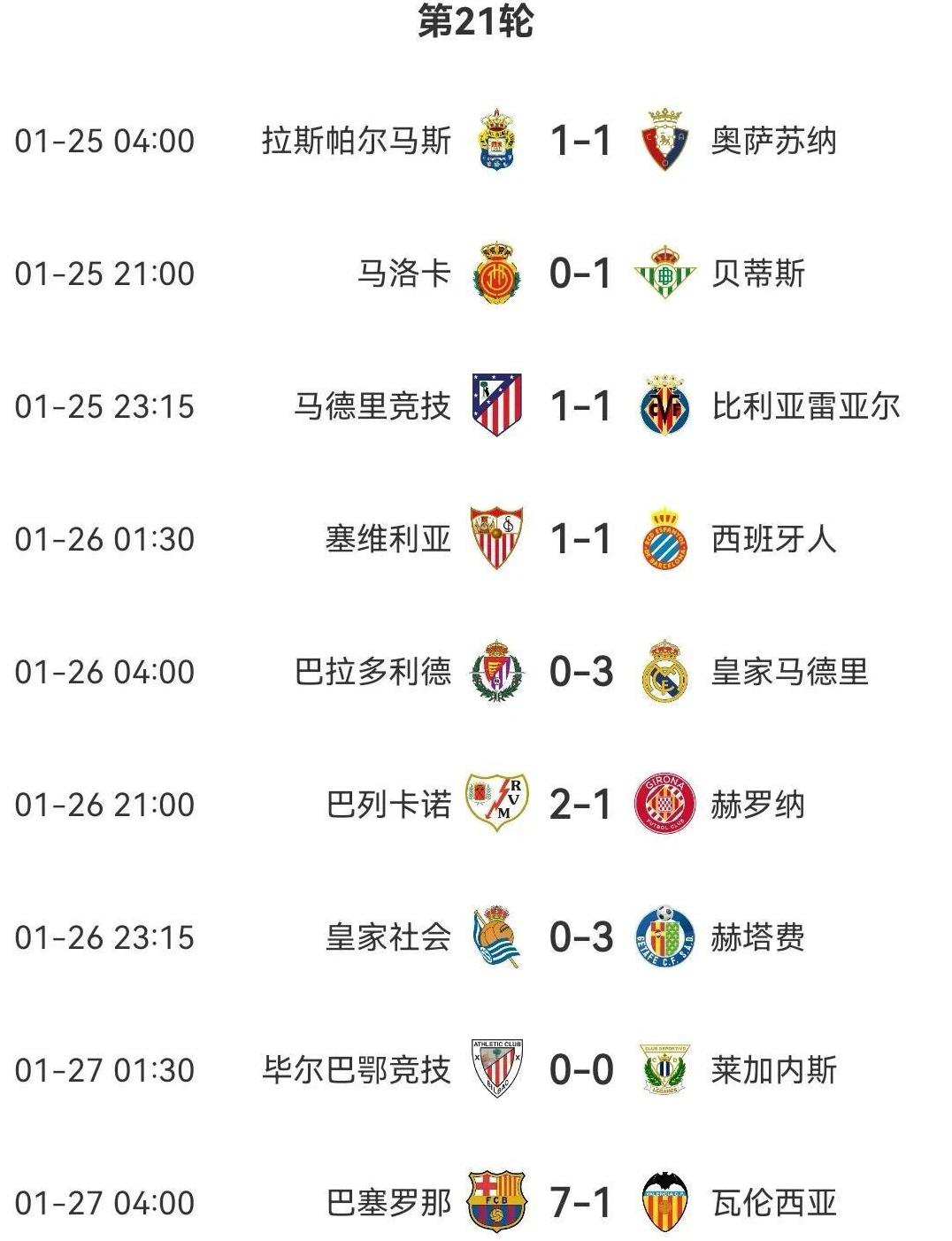Viewport: 952px width, 1241px height.
Task: Open the 塞维利亚 vs 西班牙人 match
Action: 580,539
